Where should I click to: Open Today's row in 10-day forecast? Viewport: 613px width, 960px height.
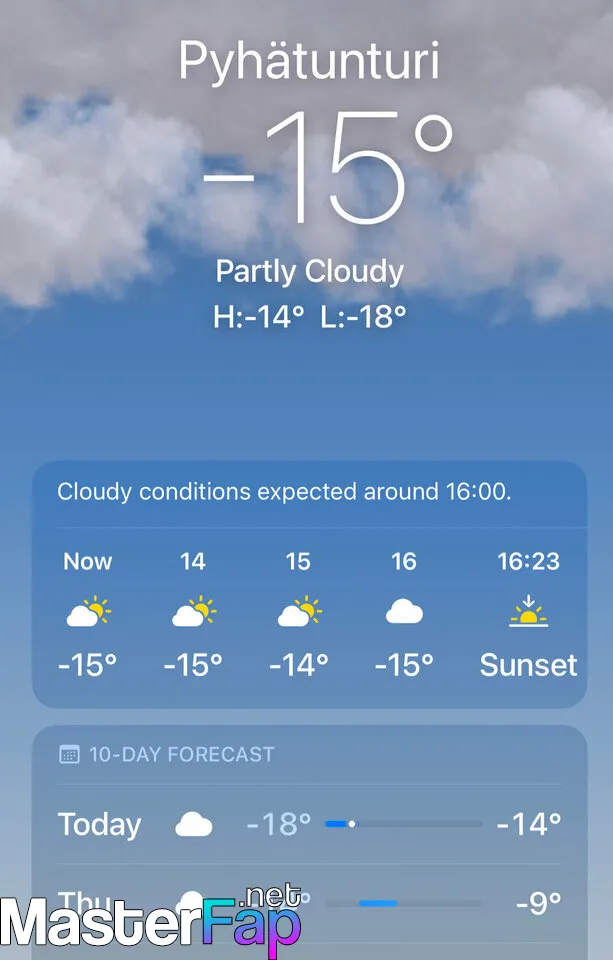(308, 824)
